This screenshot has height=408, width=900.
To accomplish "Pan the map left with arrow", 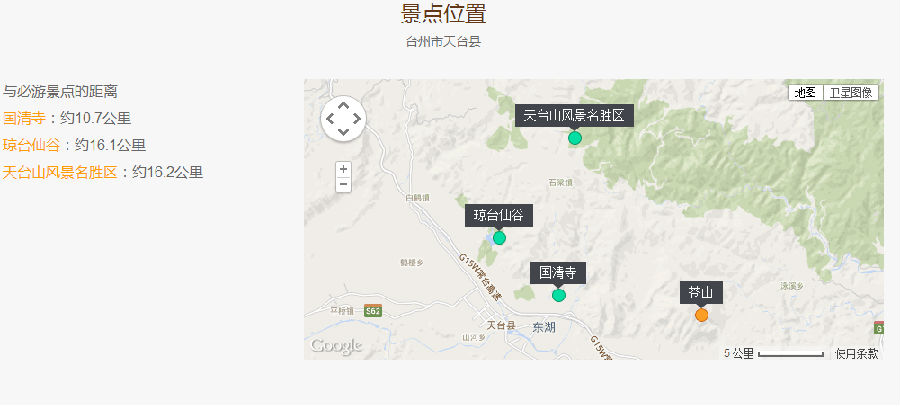I will click(330, 119).
